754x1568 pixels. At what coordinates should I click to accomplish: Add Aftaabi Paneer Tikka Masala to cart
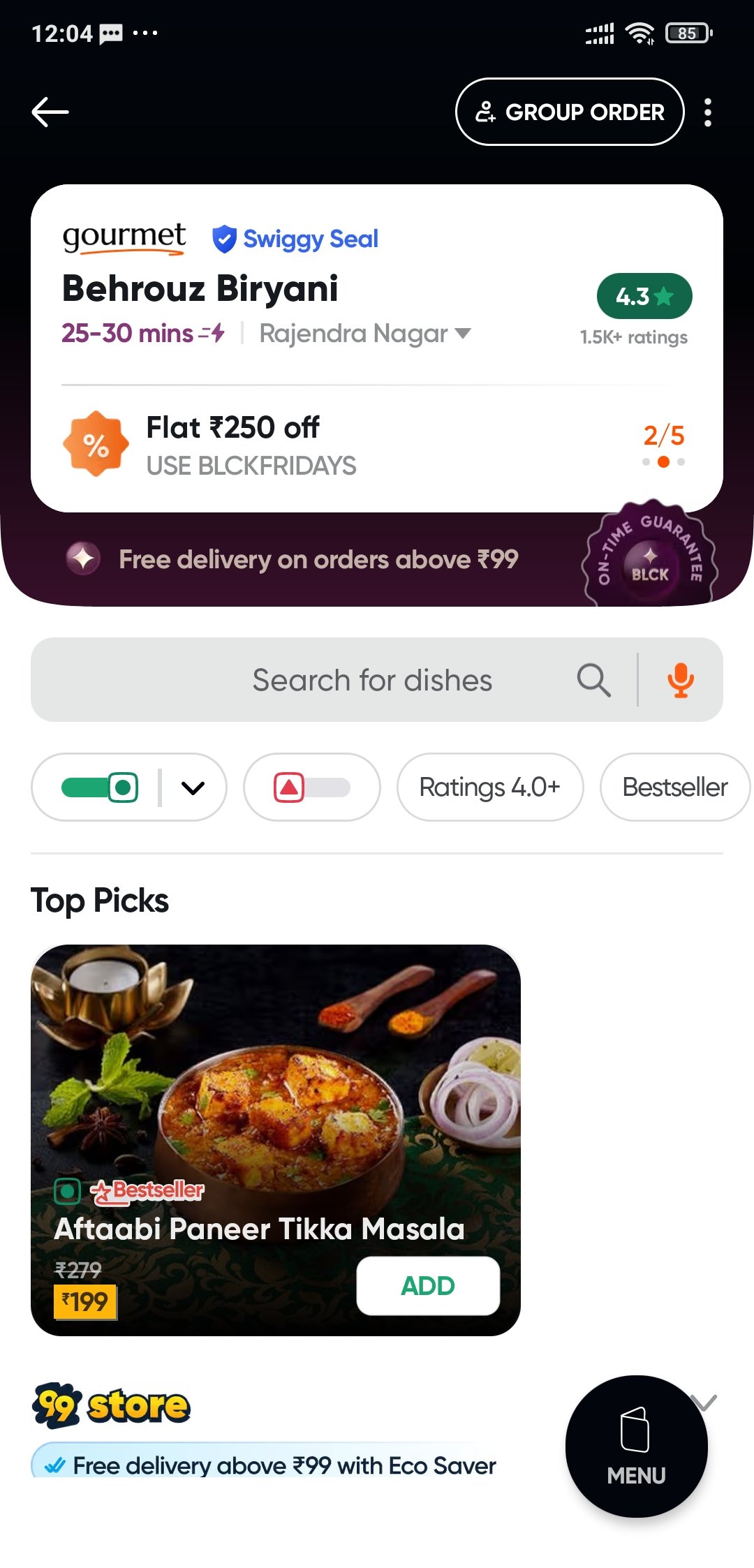click(x=428, y=1285)
